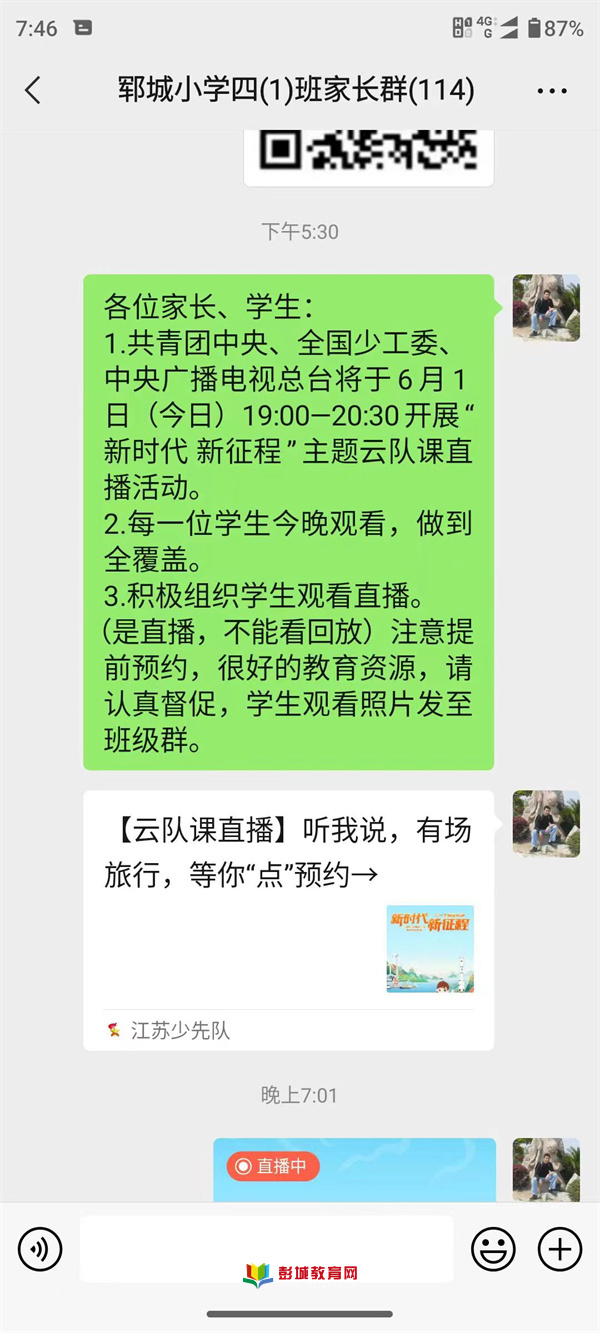Open the plus attachment menu
The height and width of the screenshot is (1333, 600).
click(560, 1248)
